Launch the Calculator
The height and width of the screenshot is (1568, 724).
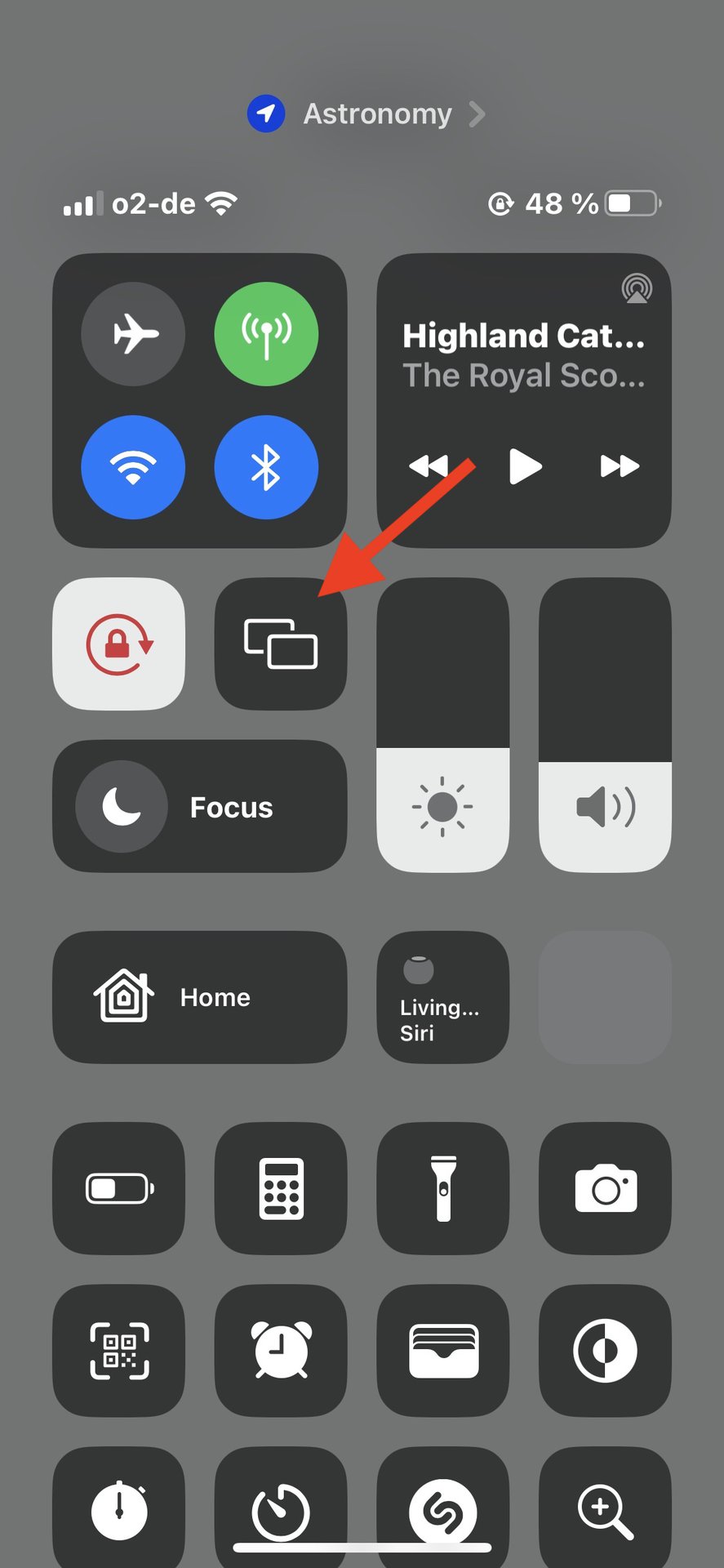pos(281,1188)
